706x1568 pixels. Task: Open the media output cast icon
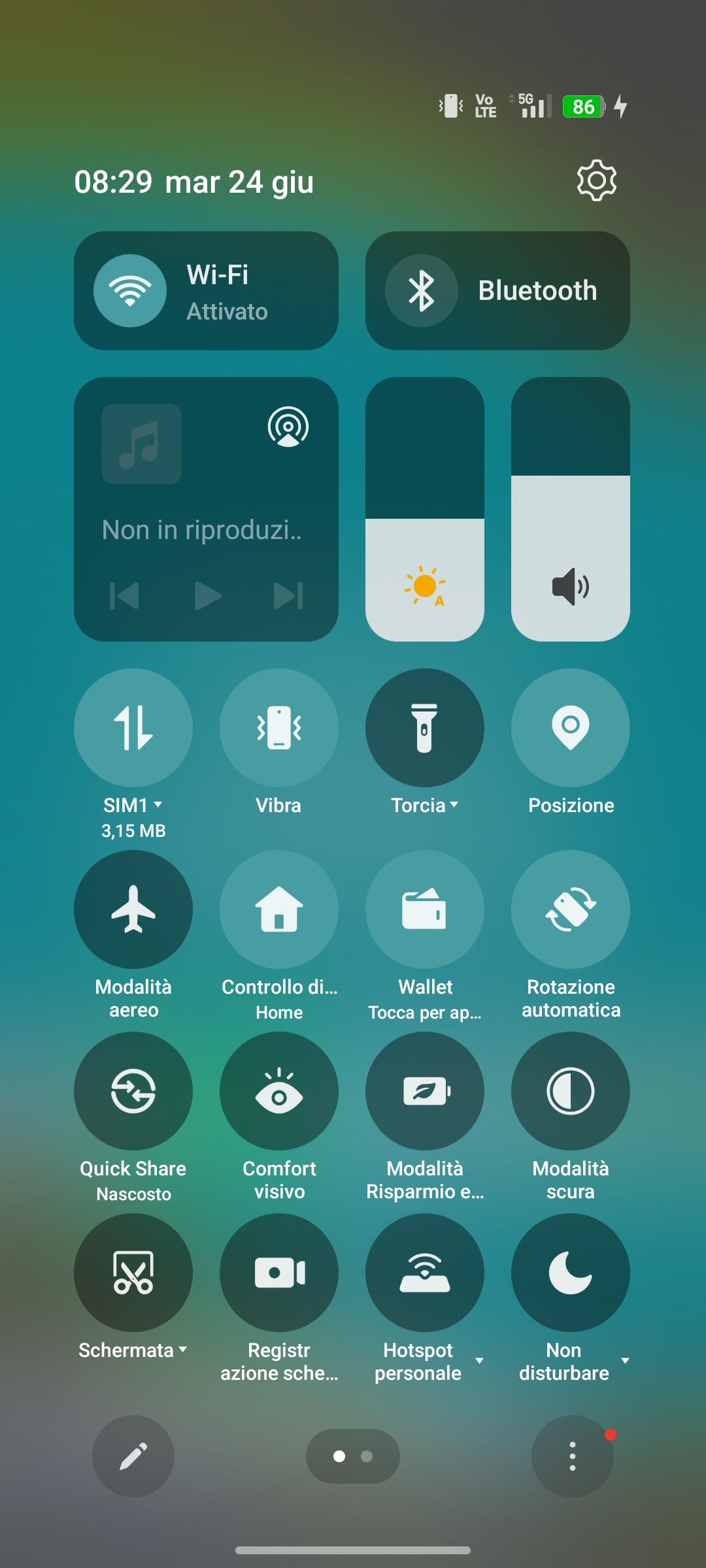tap(288, 427)
